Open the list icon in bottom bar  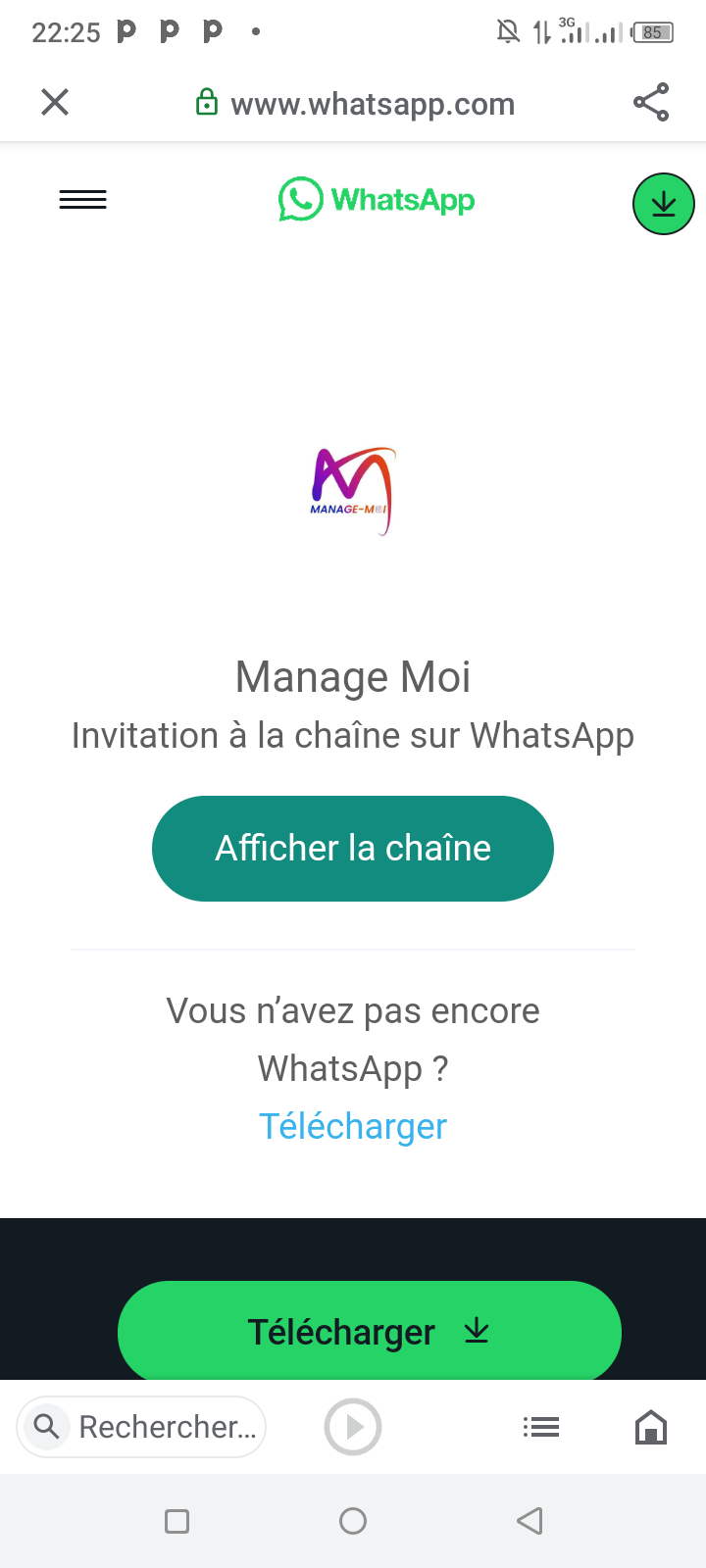[x=541, y=1427]
